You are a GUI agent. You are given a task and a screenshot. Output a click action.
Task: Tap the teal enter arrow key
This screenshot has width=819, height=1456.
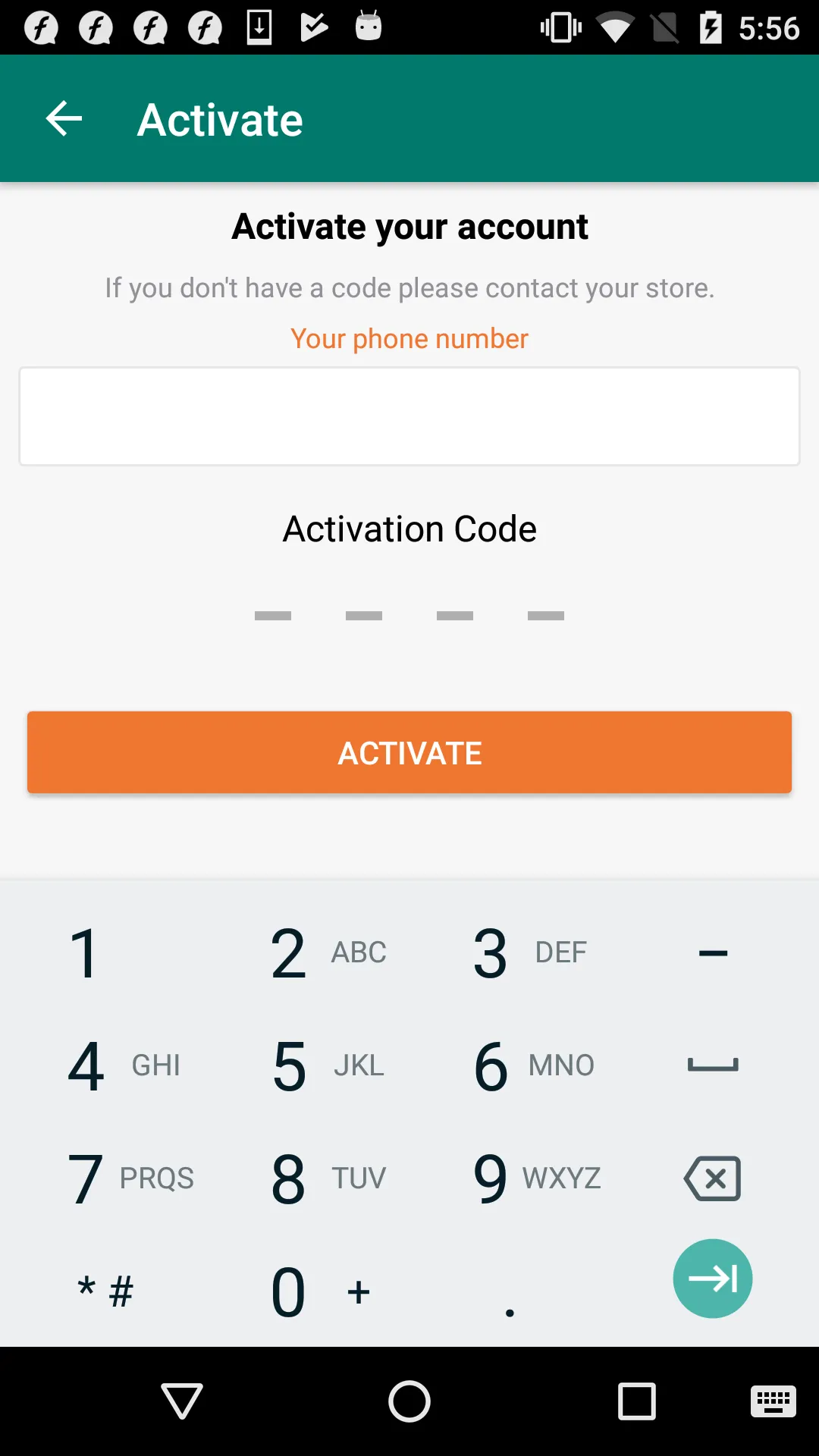[x=712, y=1279]
